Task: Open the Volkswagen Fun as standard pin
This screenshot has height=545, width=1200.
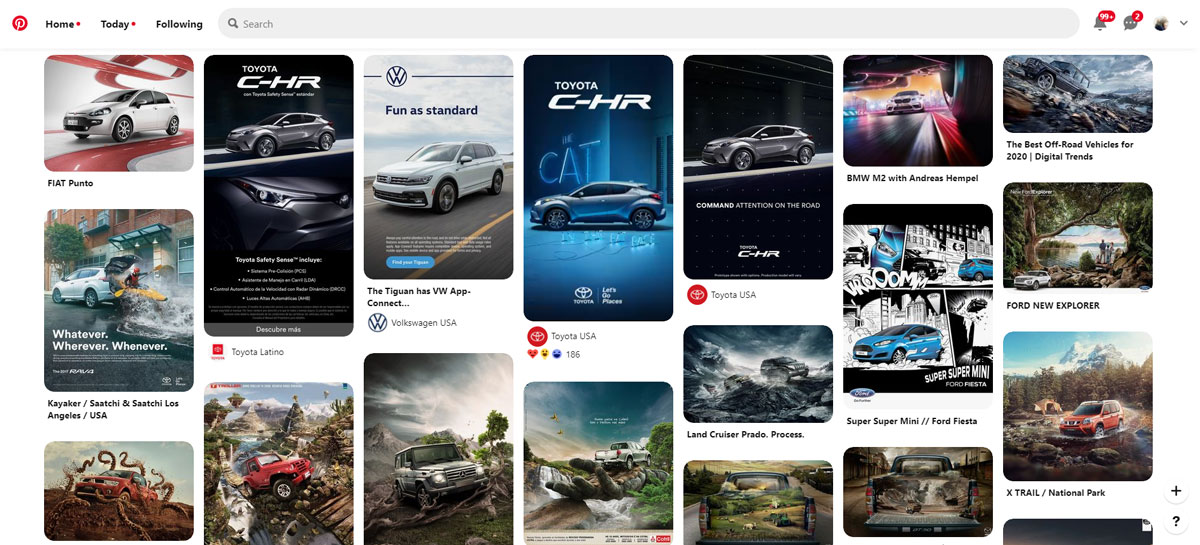Action: [x=438, y=167]
